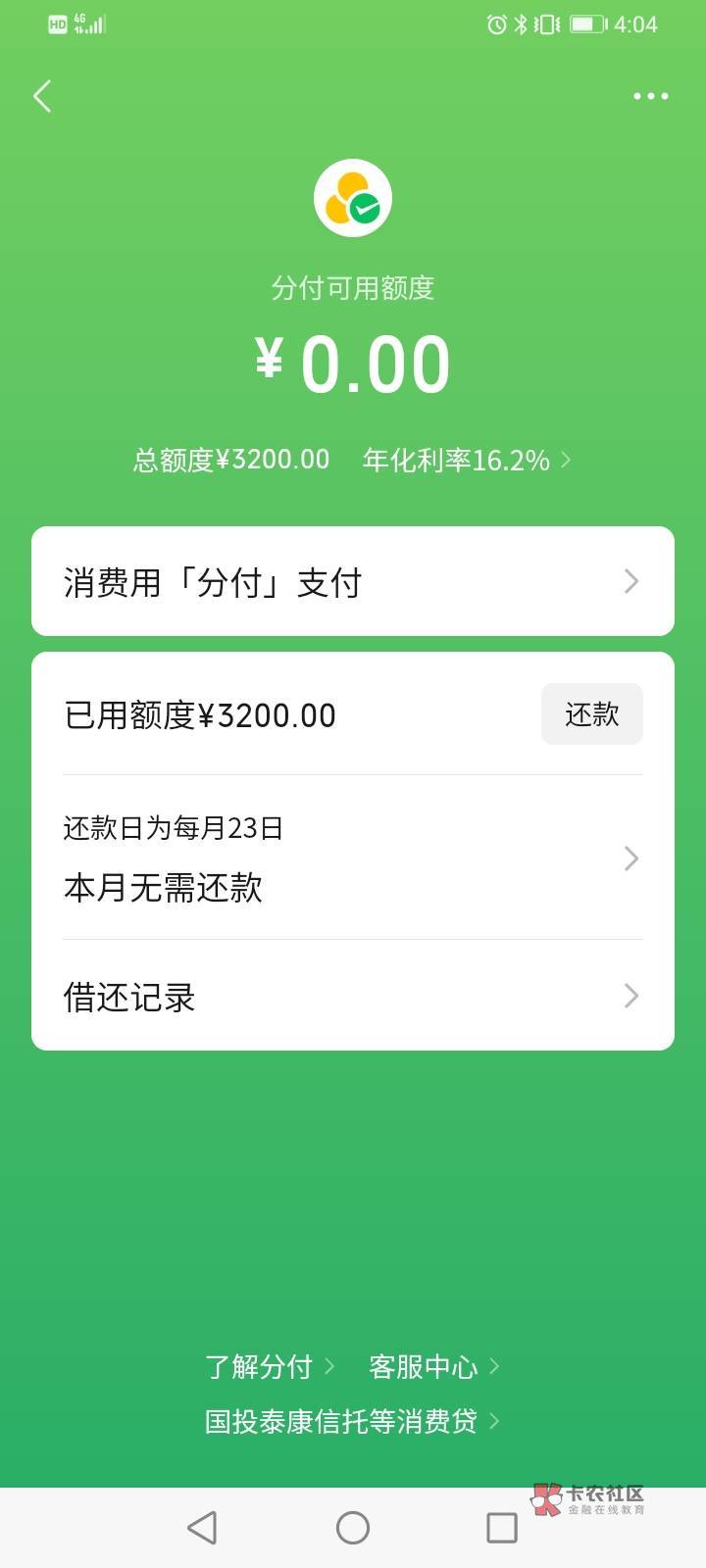Open the three-dot overflow menu
The height and width of the screenshot is (1568, 706).
[651, 96]
